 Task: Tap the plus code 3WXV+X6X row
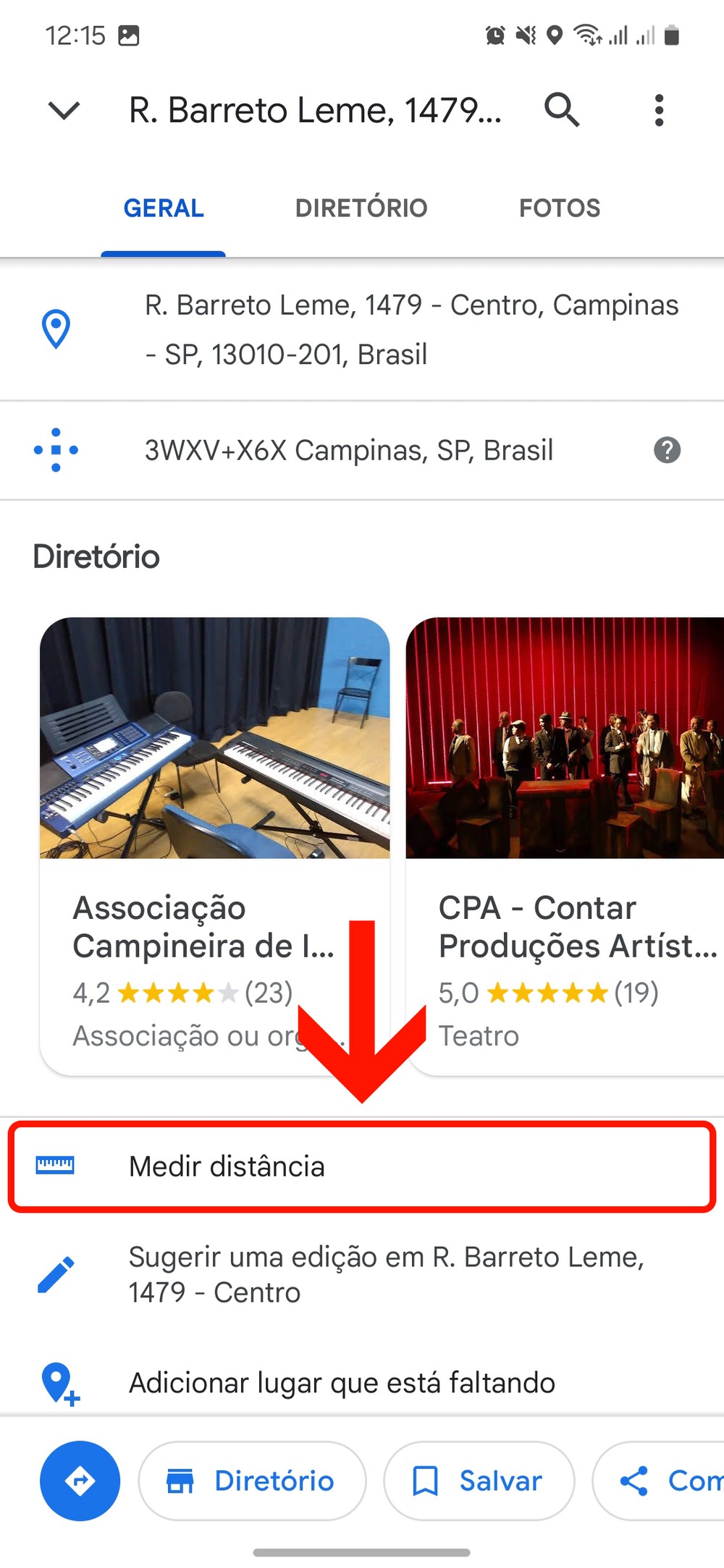[348, 450]
